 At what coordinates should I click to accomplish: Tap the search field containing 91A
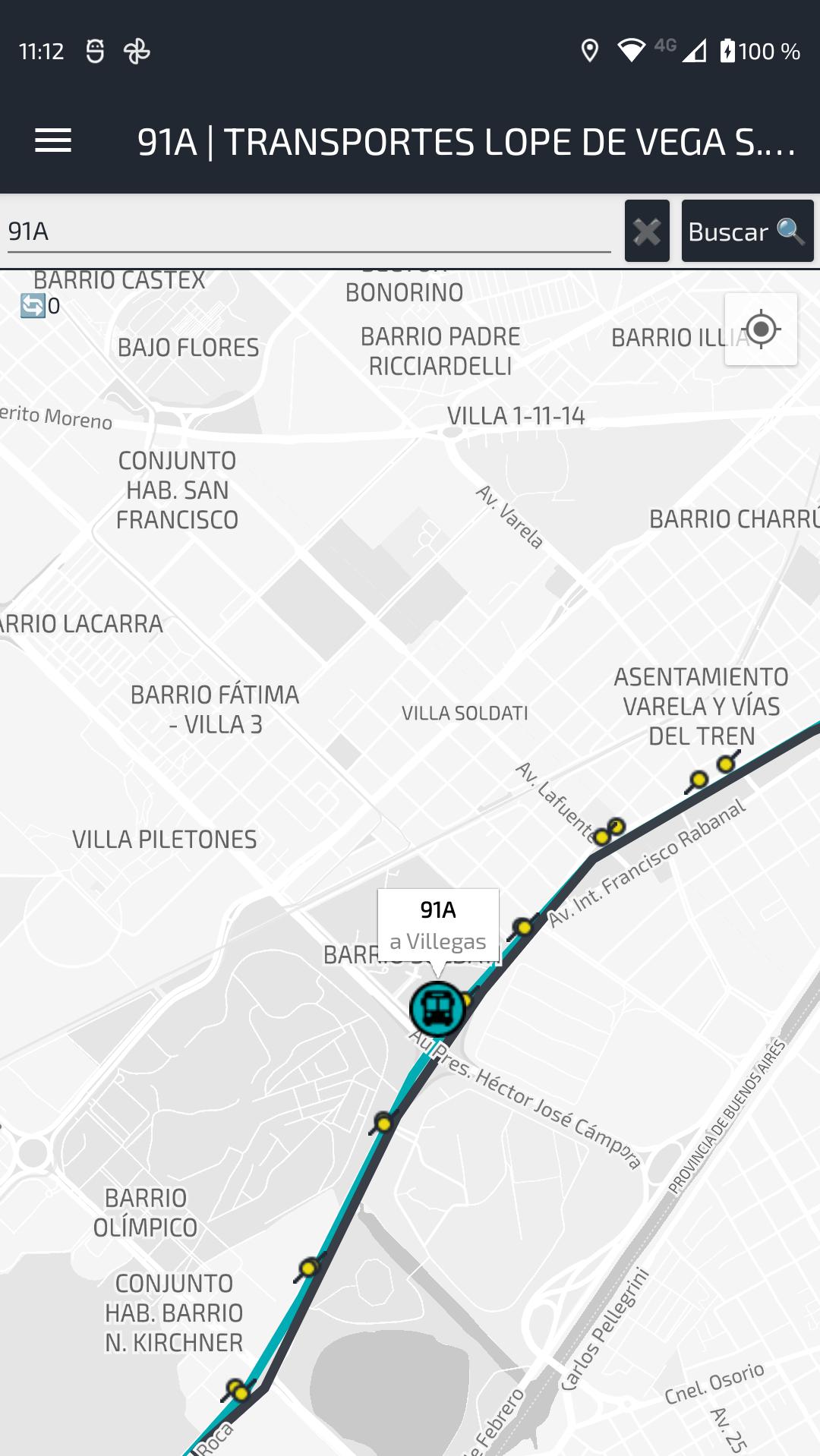pos(306,231)
